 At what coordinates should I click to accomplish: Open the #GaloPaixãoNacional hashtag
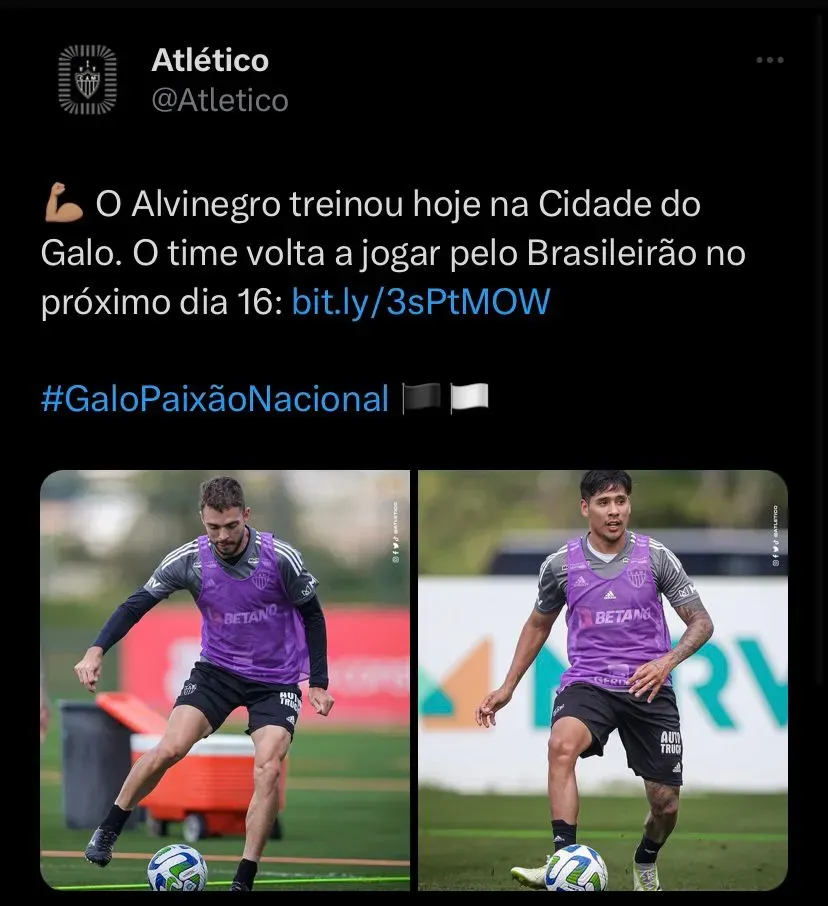point(214,399)
